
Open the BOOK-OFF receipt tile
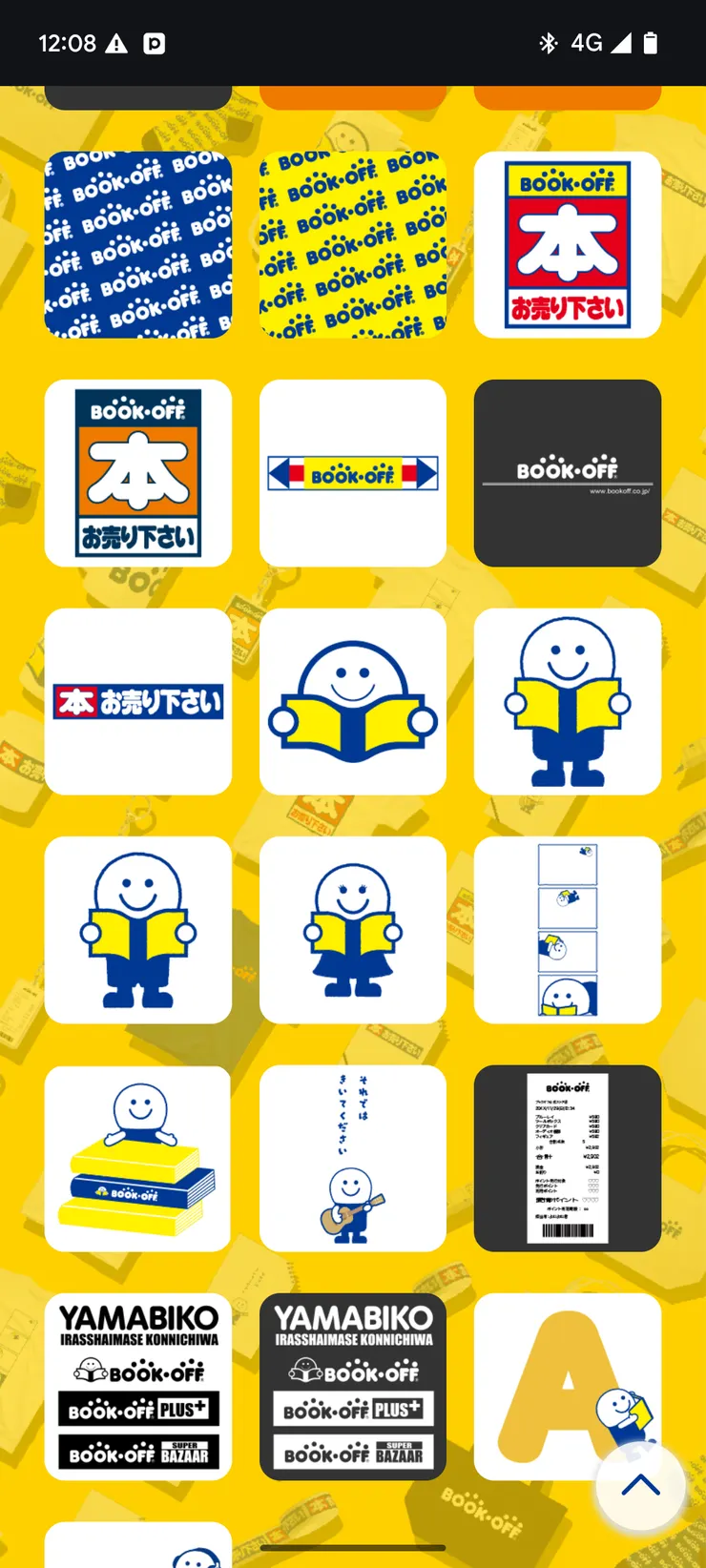[568, 1159]
